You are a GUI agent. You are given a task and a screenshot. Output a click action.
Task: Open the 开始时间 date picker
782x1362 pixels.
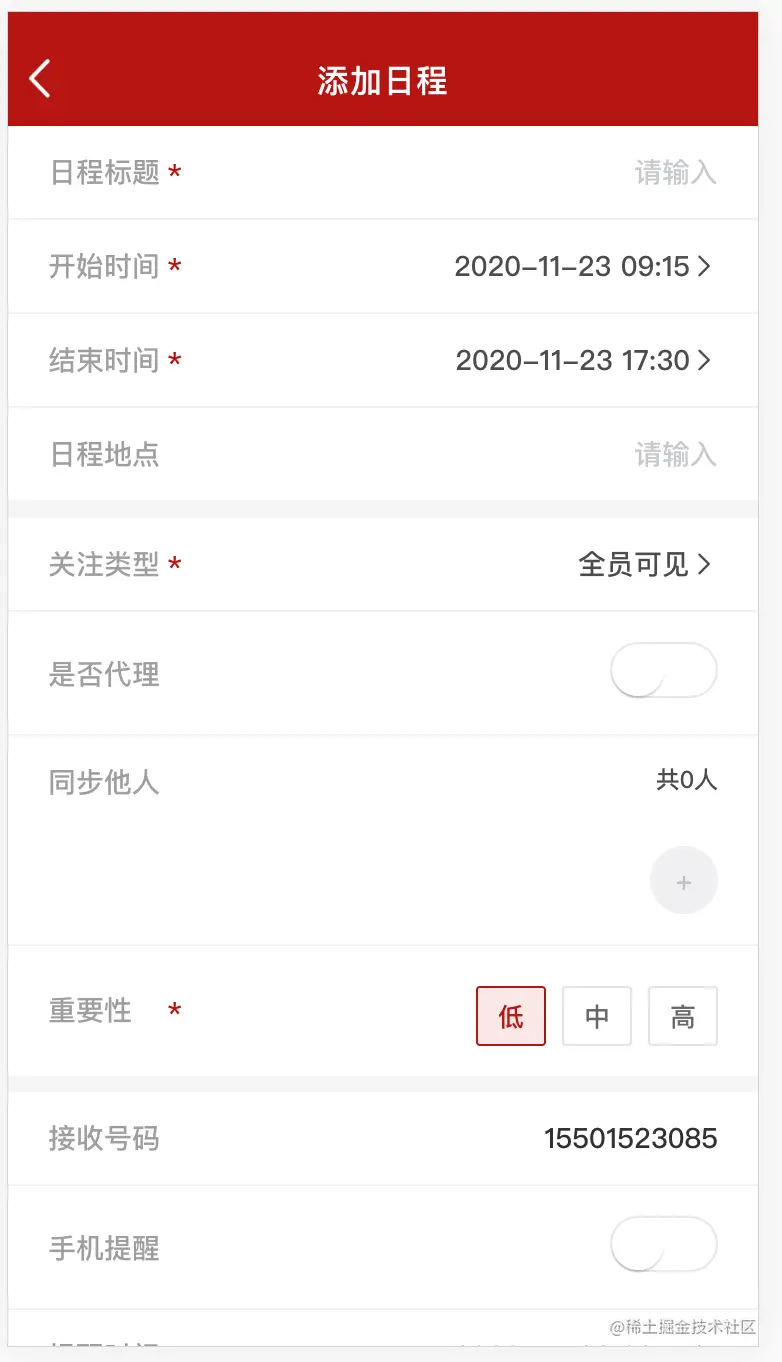click(582, 267)
